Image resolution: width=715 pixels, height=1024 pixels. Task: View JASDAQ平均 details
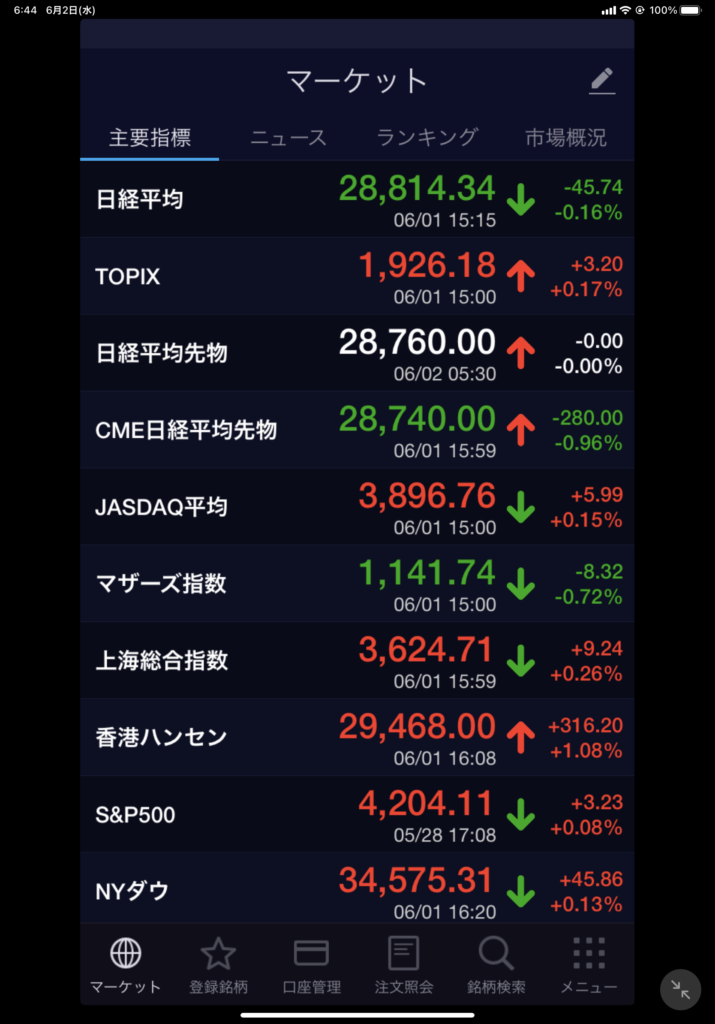[x=357, y=507]
